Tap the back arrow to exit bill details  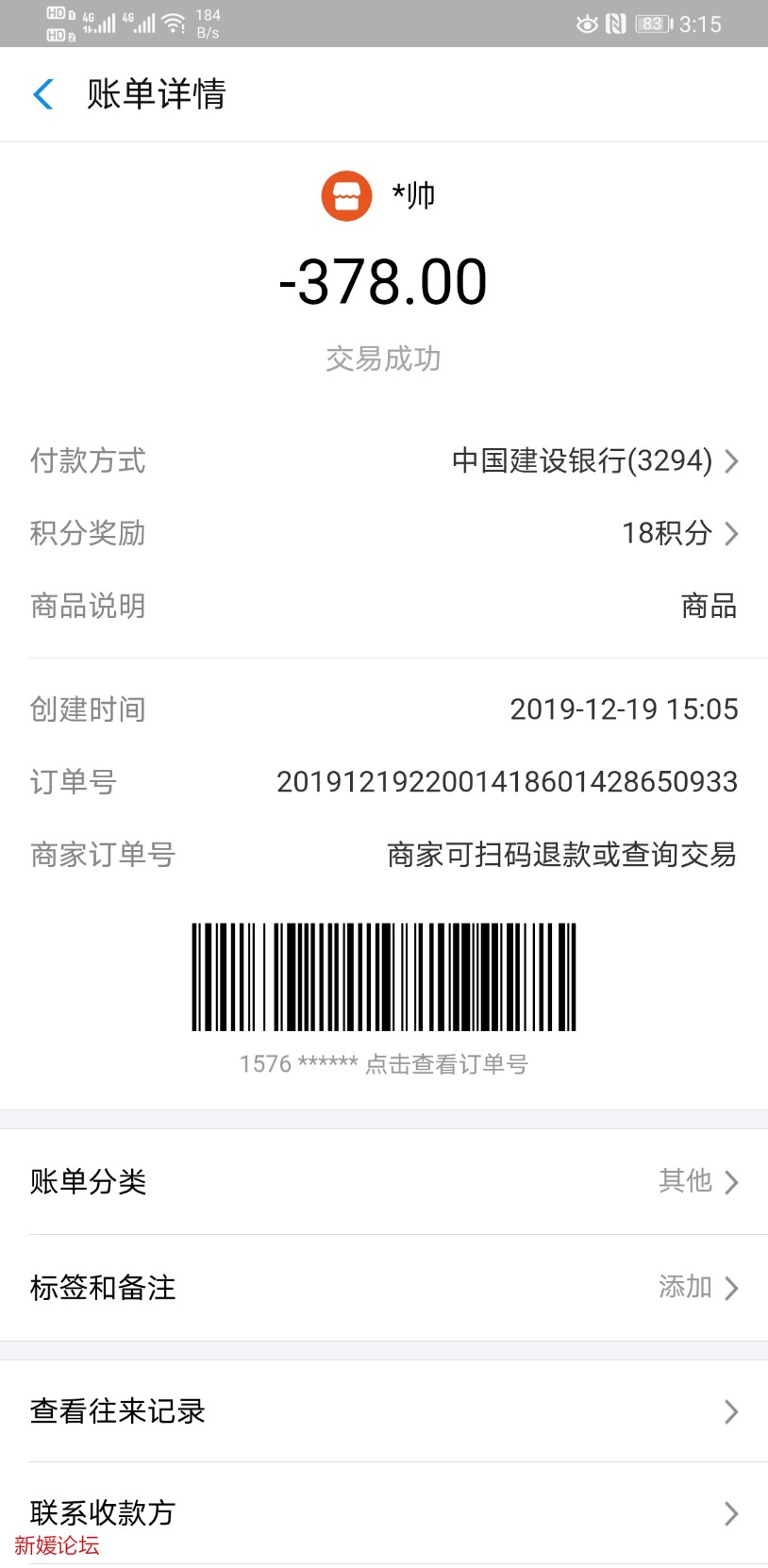[x=42, y=94]
